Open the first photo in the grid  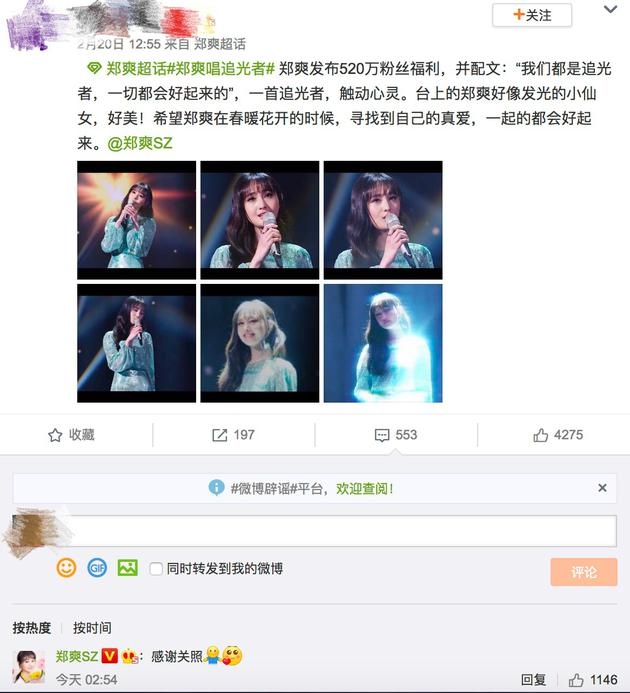pyautogui.click(x=136, y=220)
